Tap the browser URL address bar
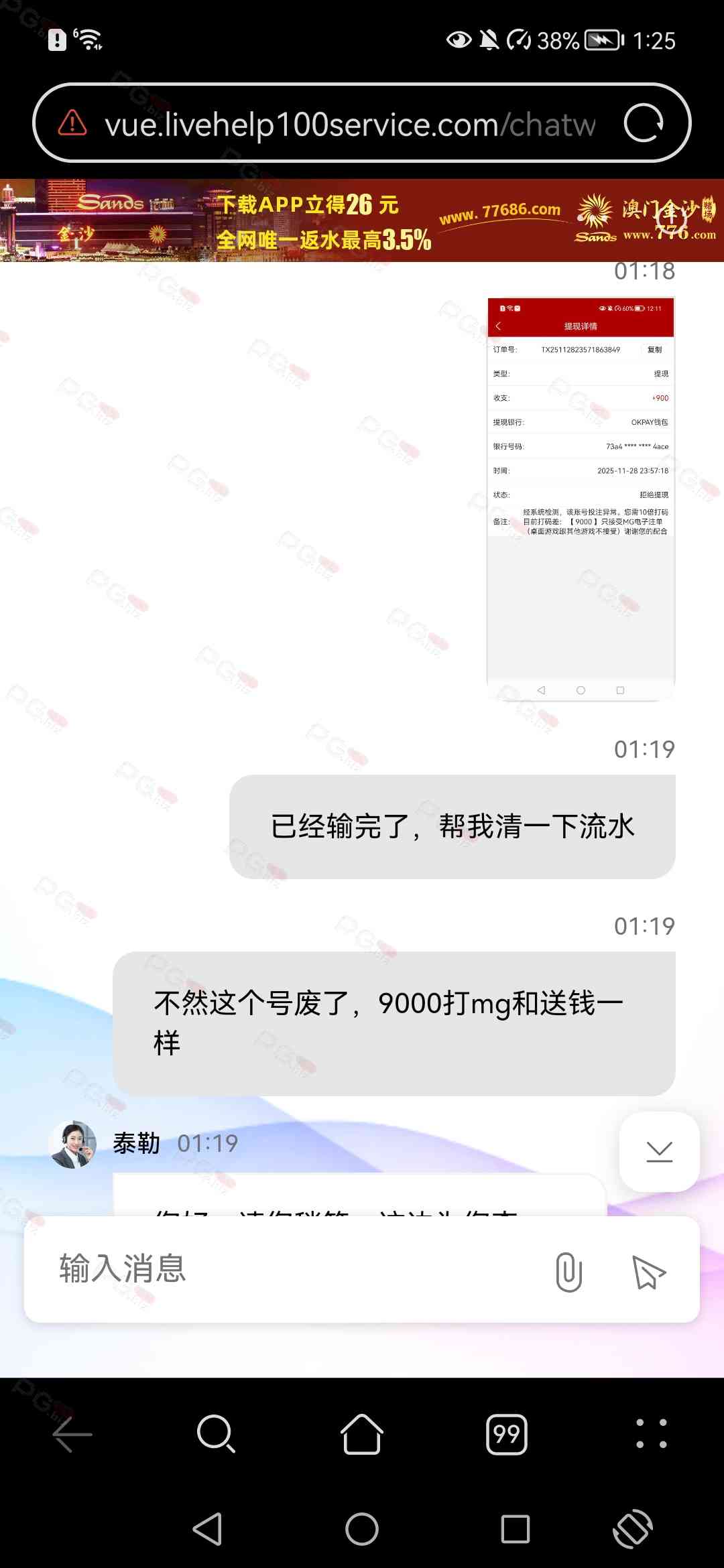The height and width of the screenshot is (1568, 724). pos(349,124)
